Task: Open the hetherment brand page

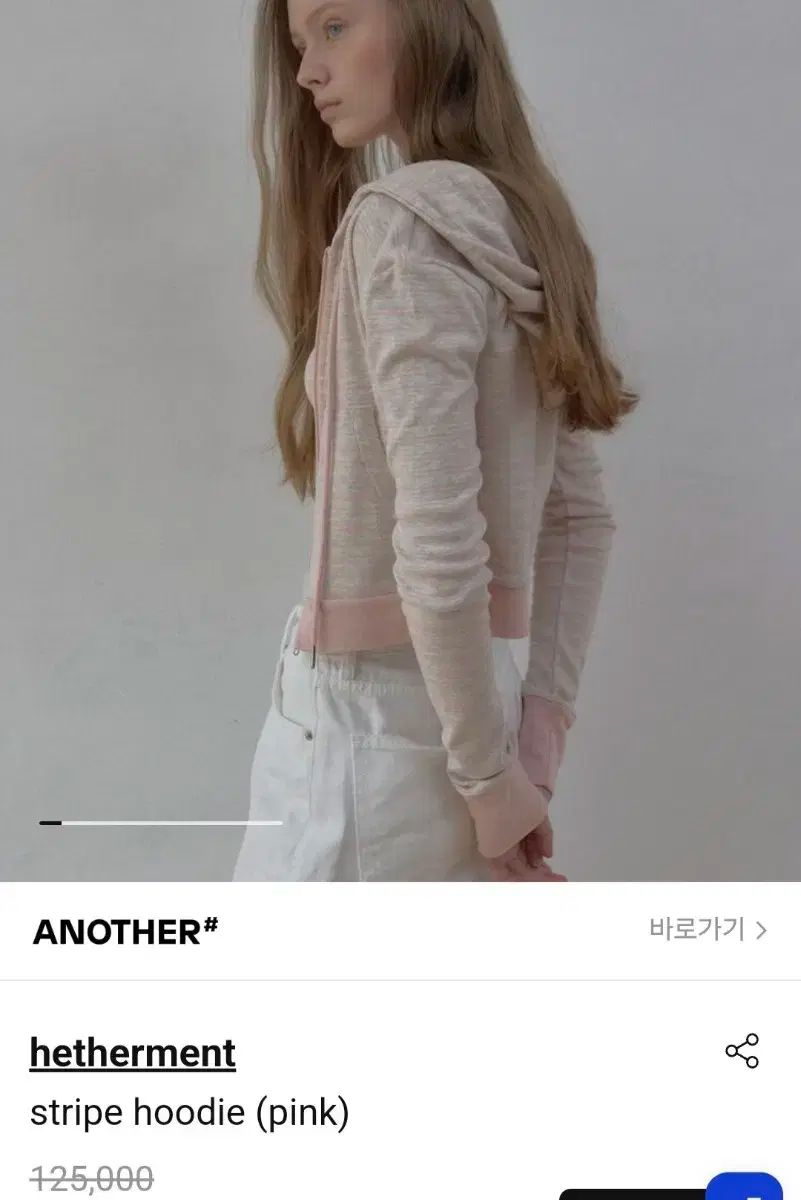Action: (133, 1053)
